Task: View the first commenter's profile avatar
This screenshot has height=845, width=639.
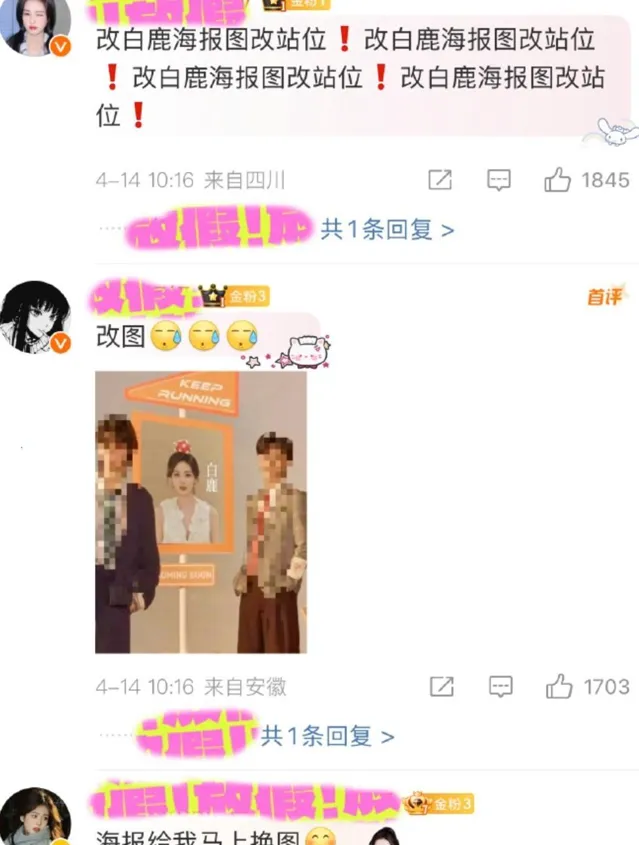Action: pyautogui.click(x=36, y=24)
